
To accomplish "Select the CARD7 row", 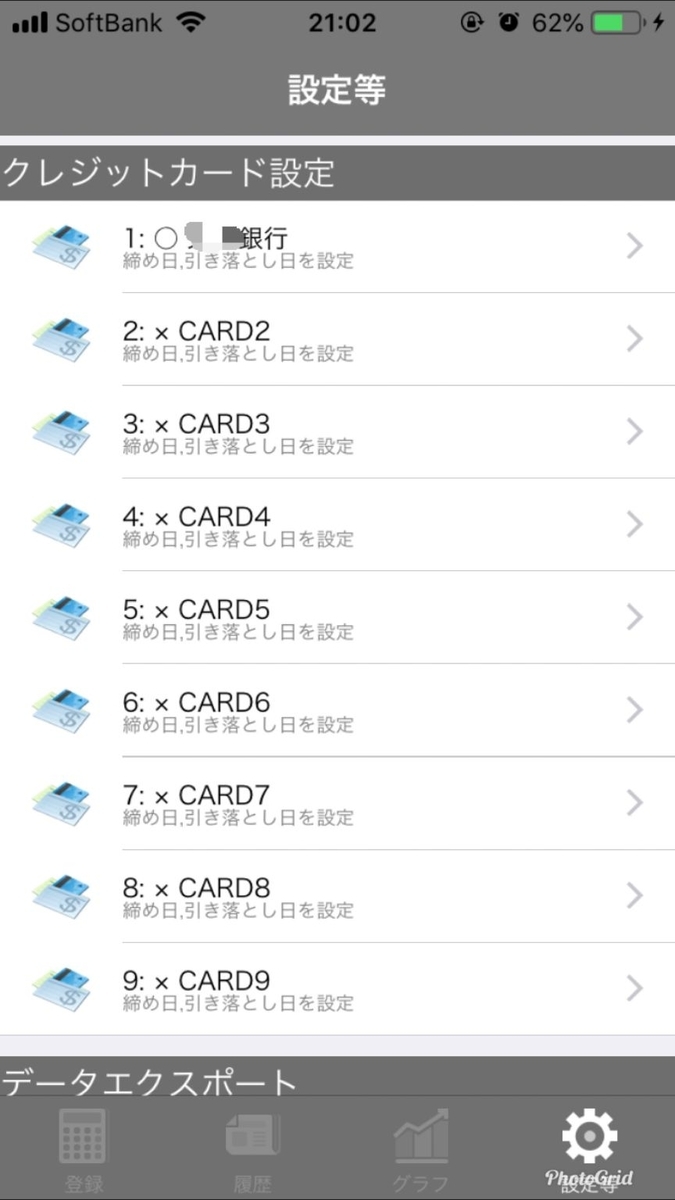I will coord(337,804).
